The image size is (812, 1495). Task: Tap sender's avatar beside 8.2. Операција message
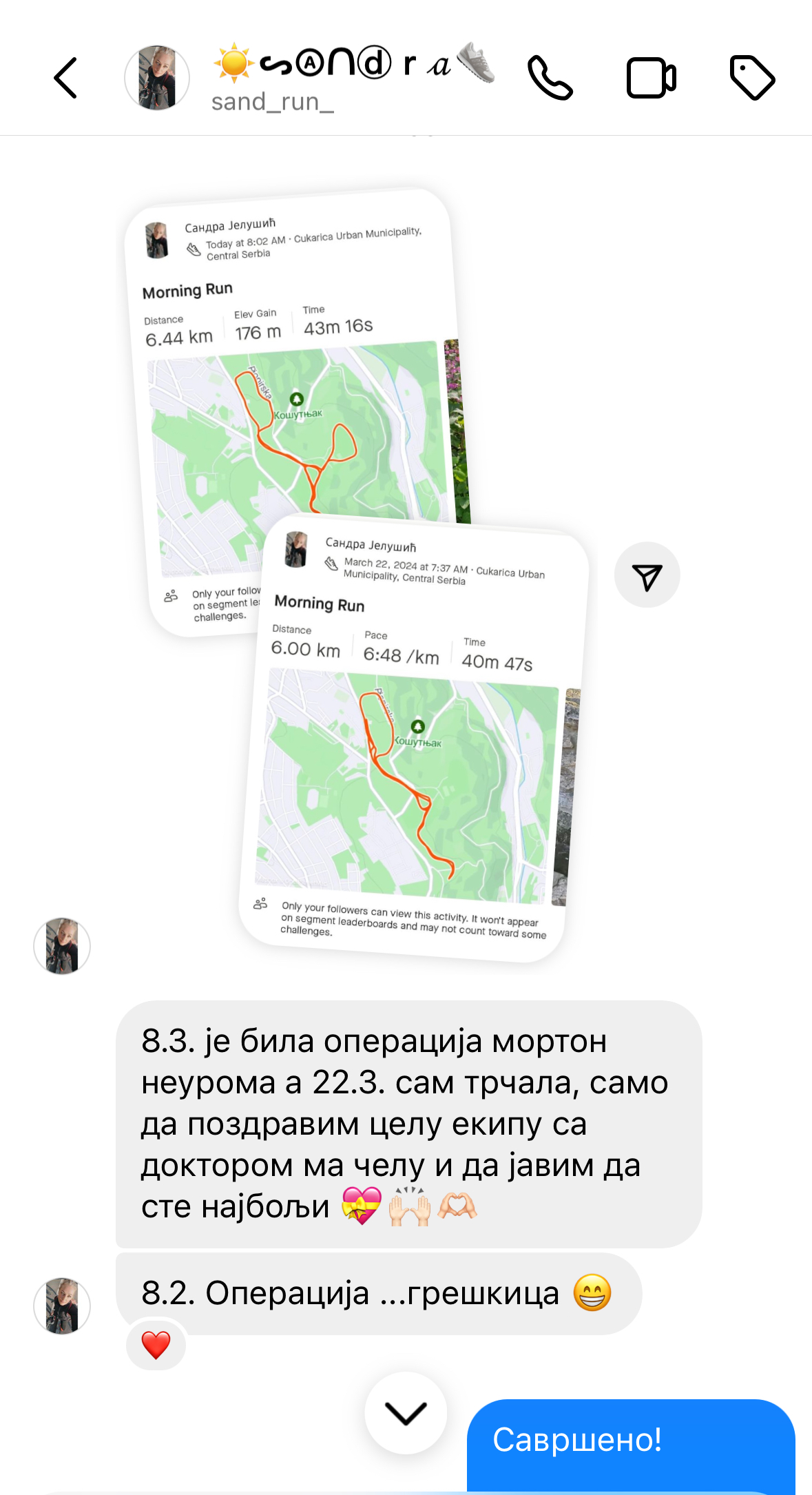click(62, 1306)
